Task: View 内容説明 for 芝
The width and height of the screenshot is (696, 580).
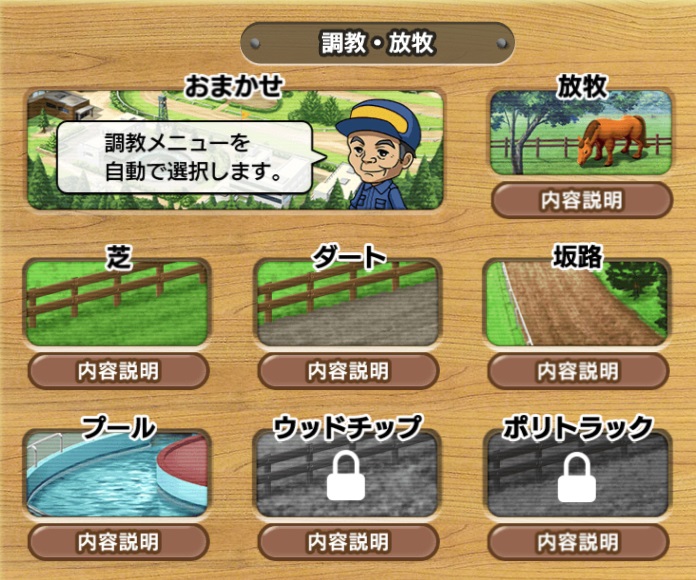Action: tap(117, 371)
